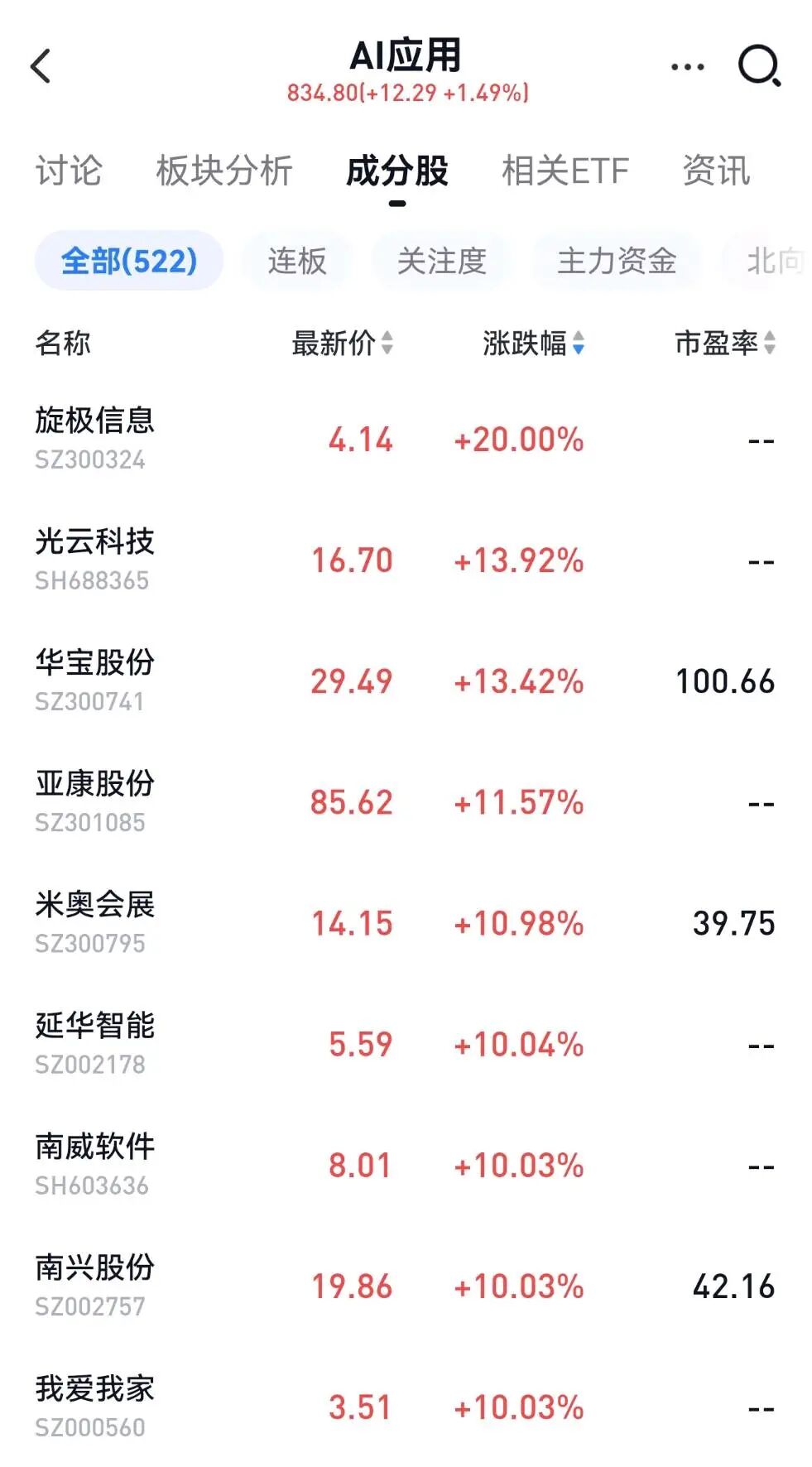
Task: Sort the list by 最新价
Action: [342, 343]
